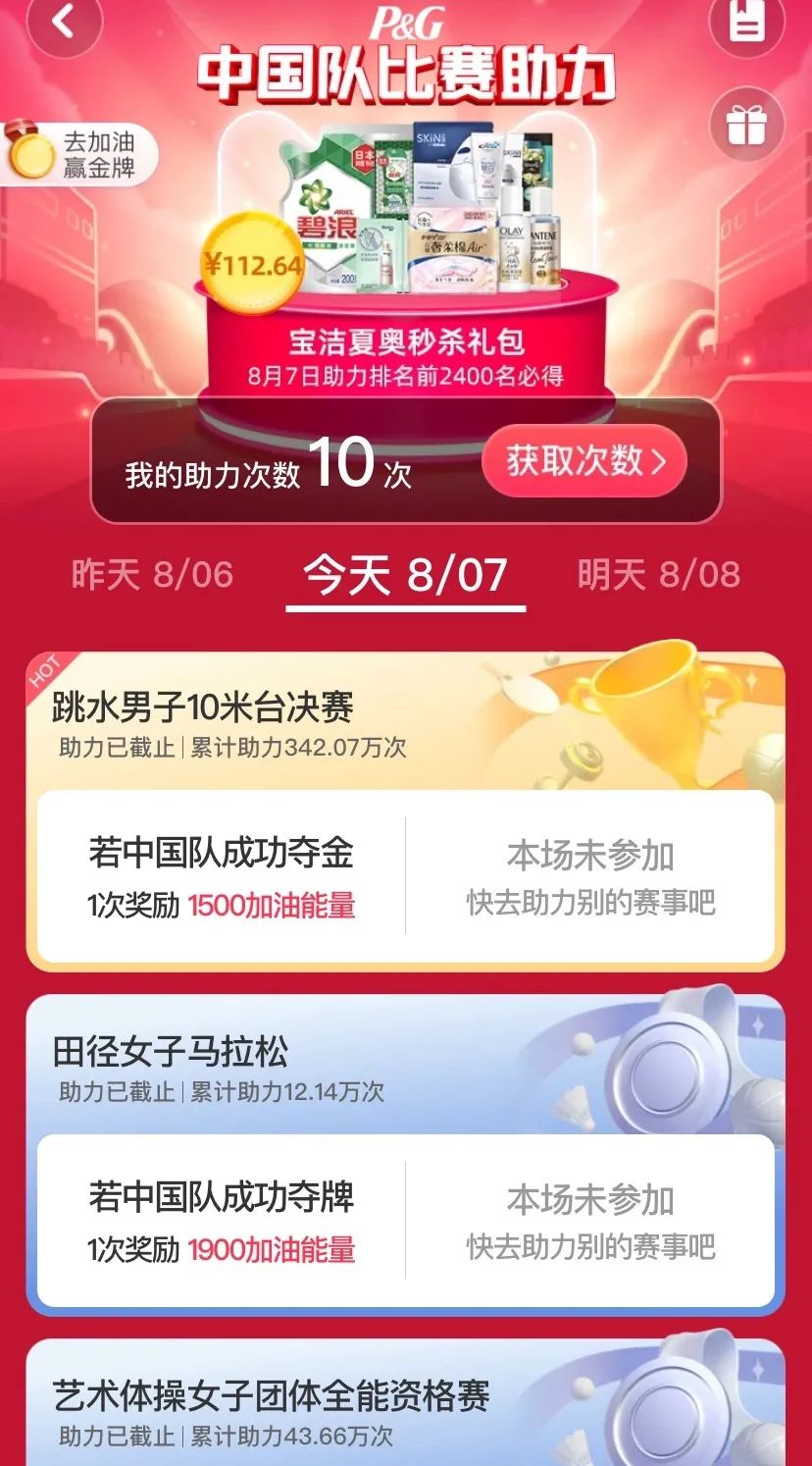Select the 今天 8/07 tab

405,574
